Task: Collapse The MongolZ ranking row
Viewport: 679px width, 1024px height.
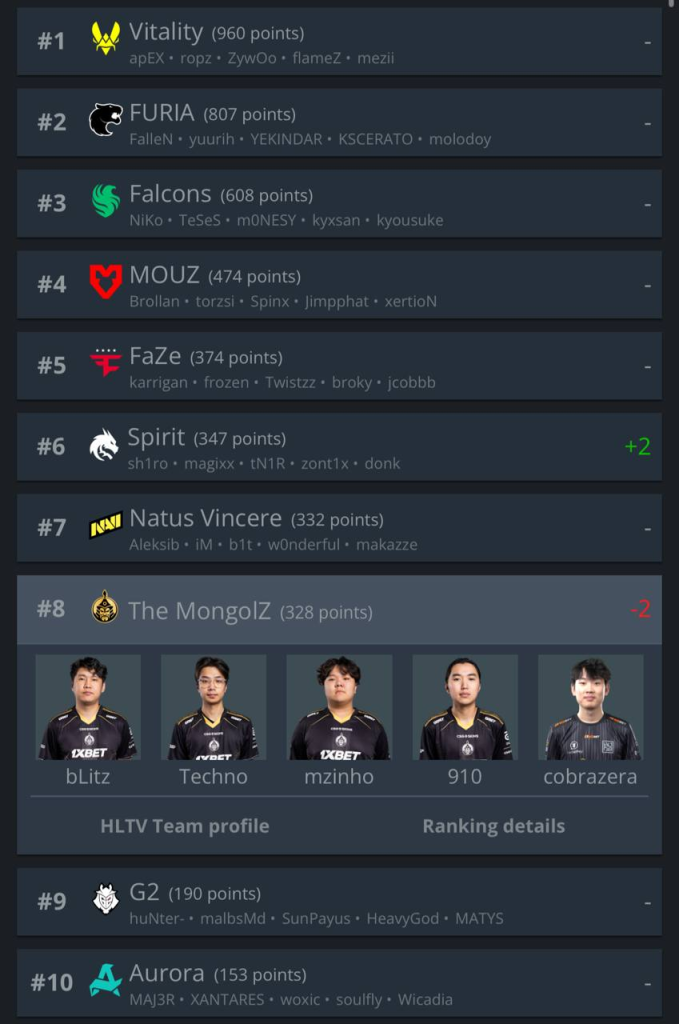Action: click(339, 610)
